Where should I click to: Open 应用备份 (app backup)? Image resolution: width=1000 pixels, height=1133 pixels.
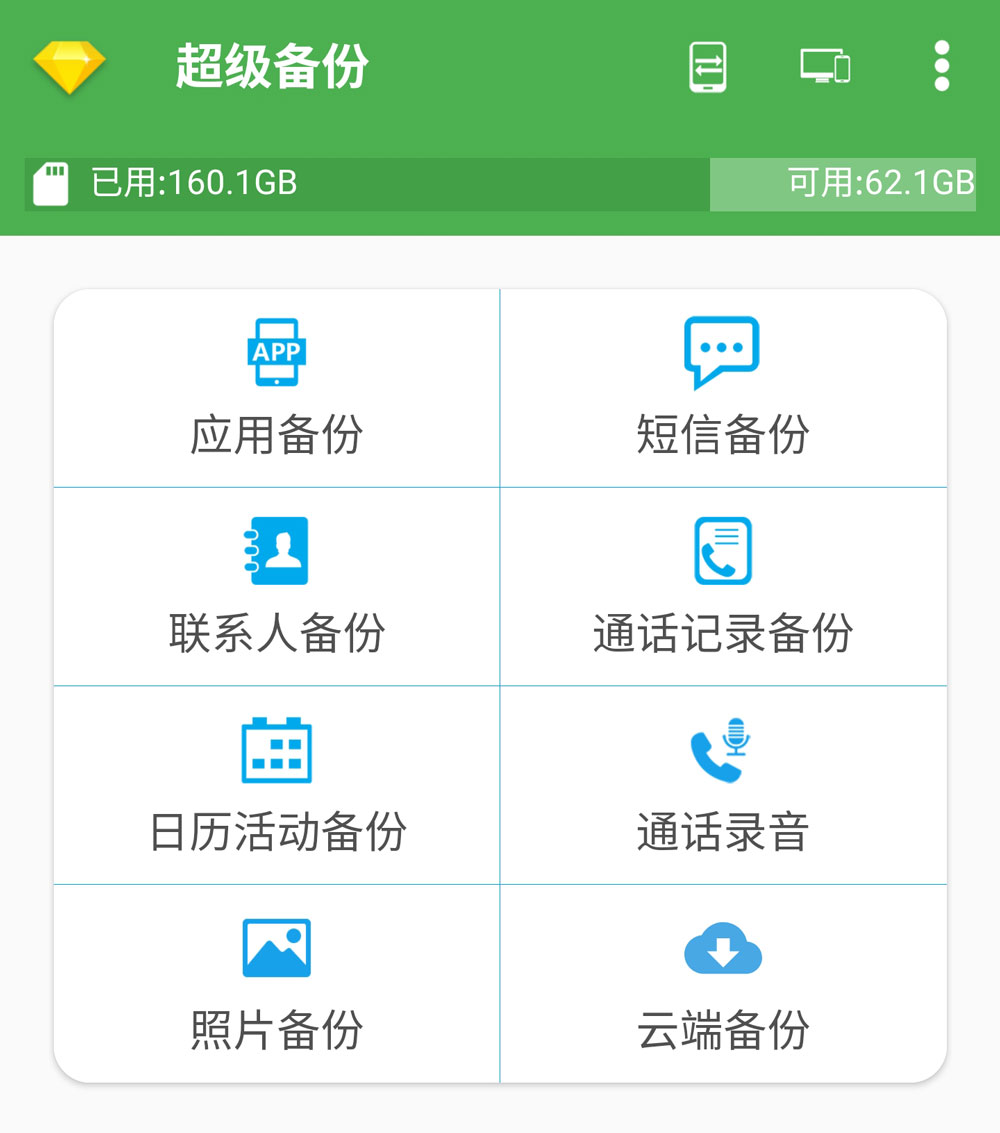[277, 388]
